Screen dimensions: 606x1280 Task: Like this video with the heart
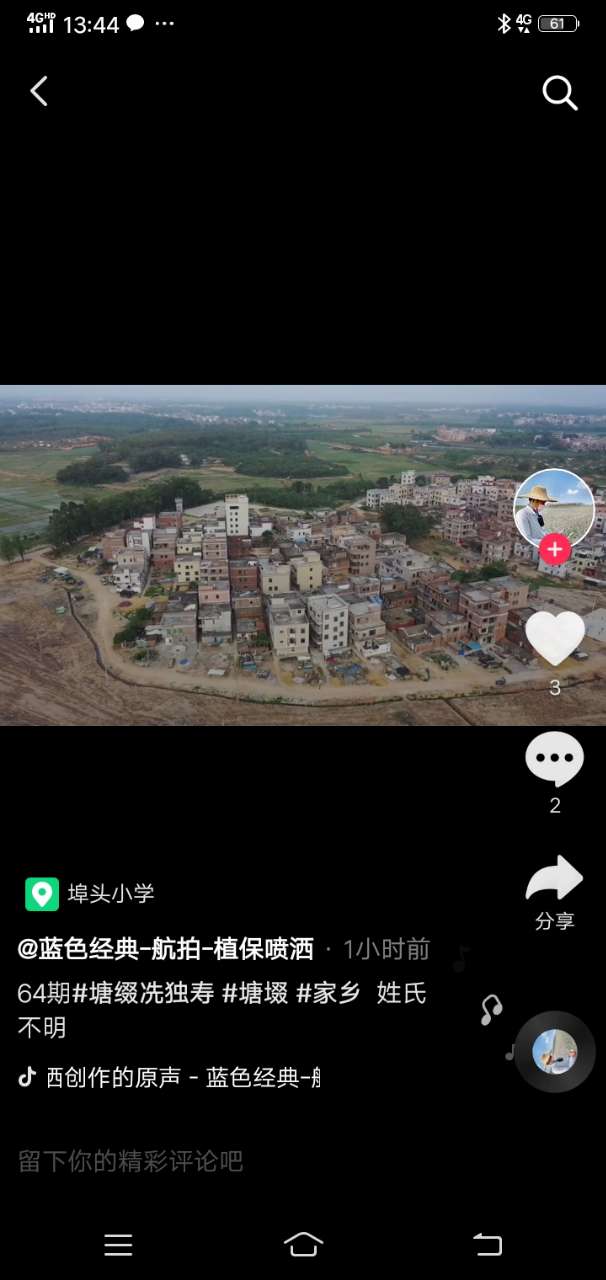point(555,638)
